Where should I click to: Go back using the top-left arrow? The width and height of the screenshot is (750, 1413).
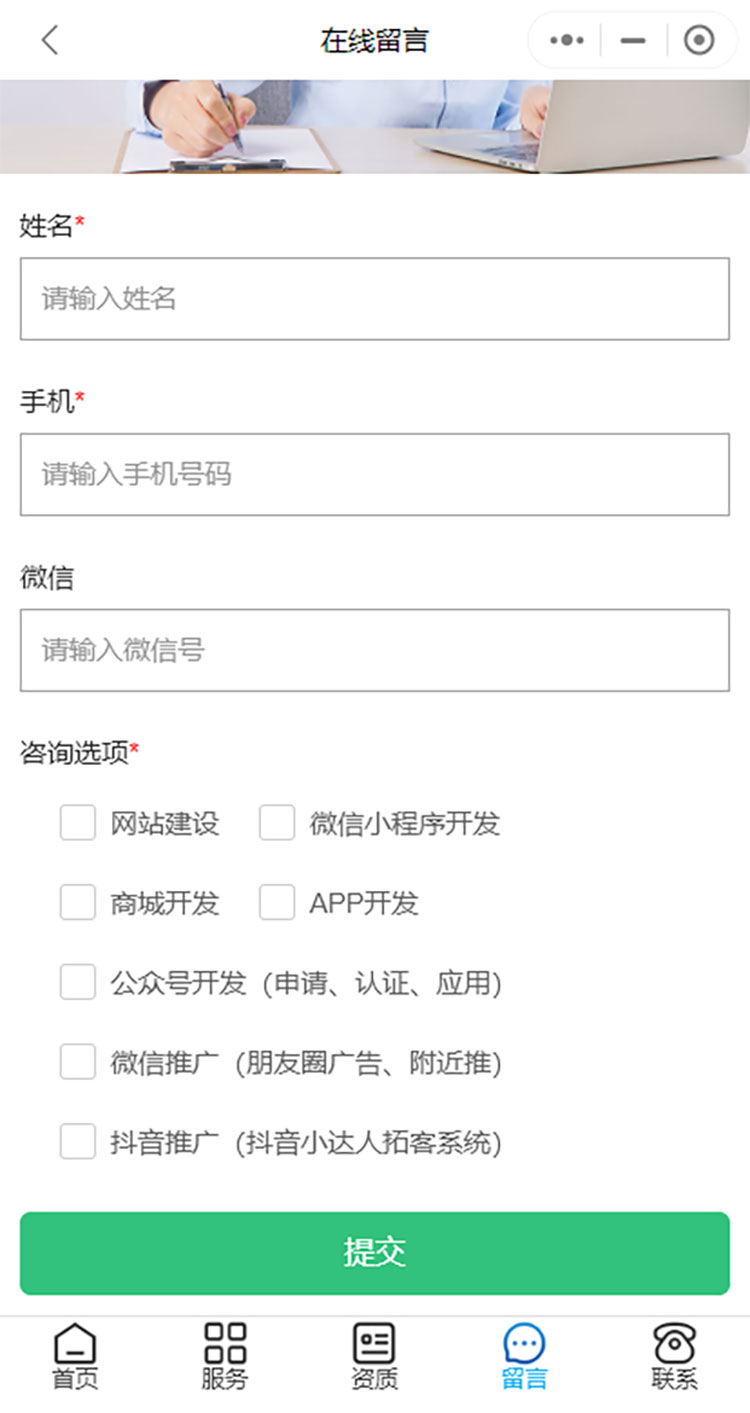[50, 40]
